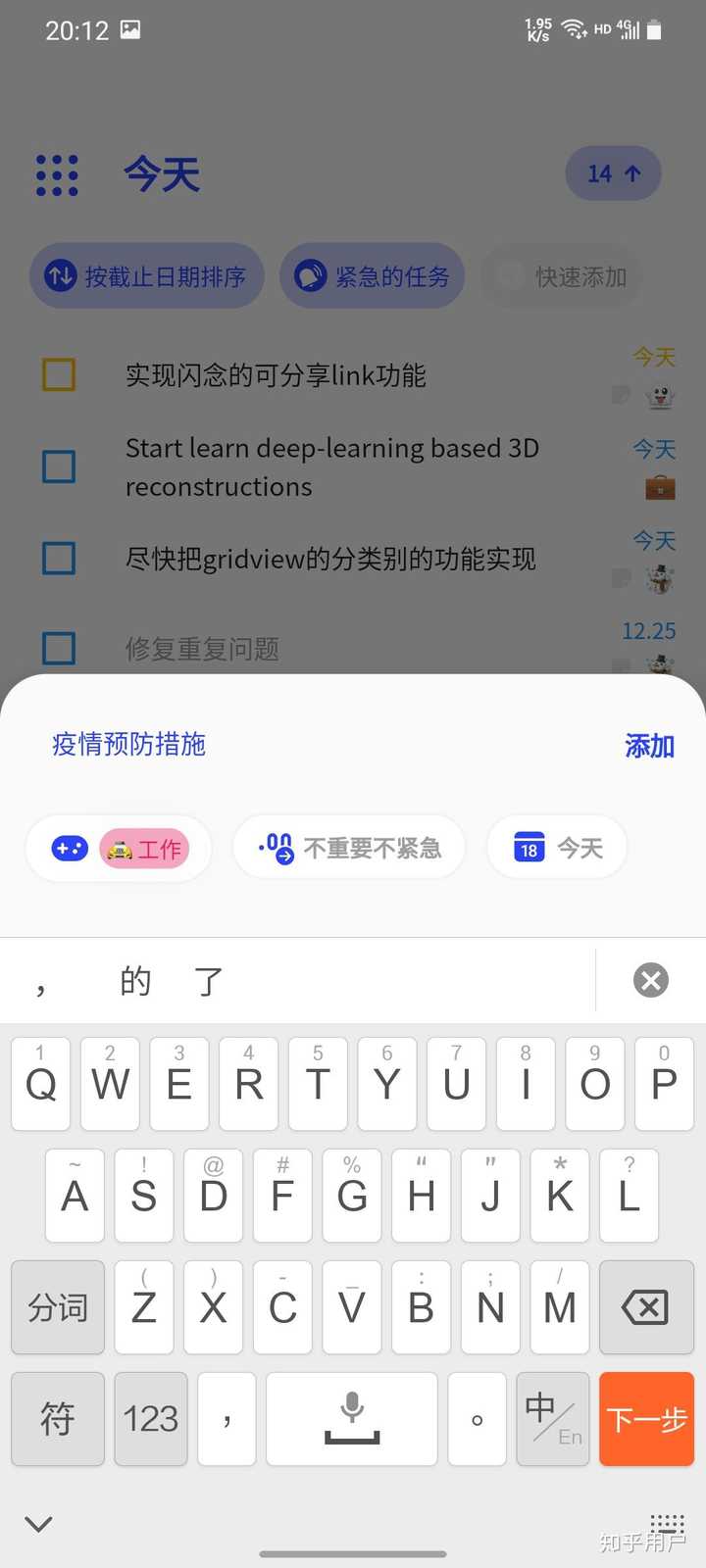Select the 不重要不紧急 priority chip

coord(349,848)
